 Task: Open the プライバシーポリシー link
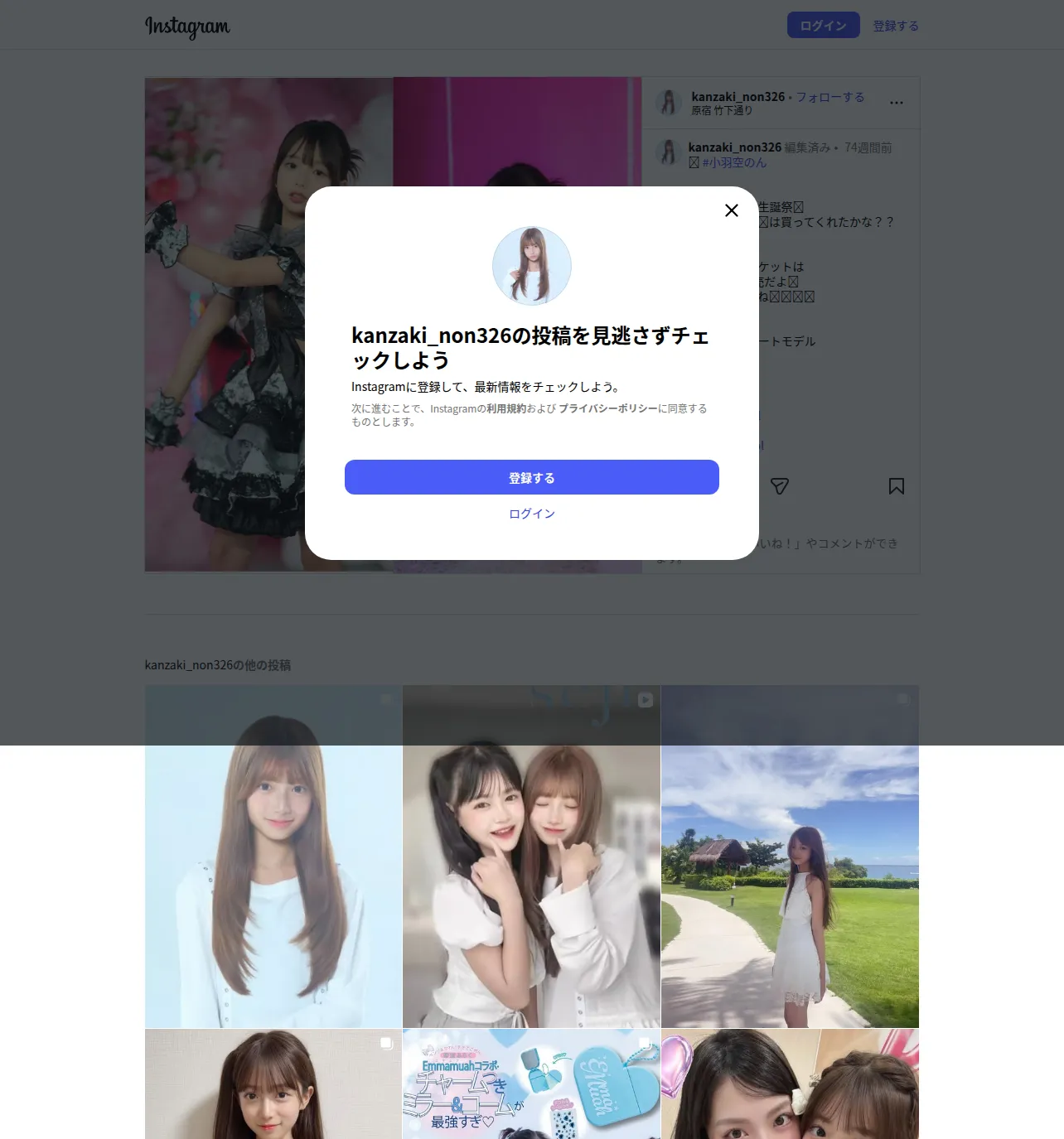[608, 408]
